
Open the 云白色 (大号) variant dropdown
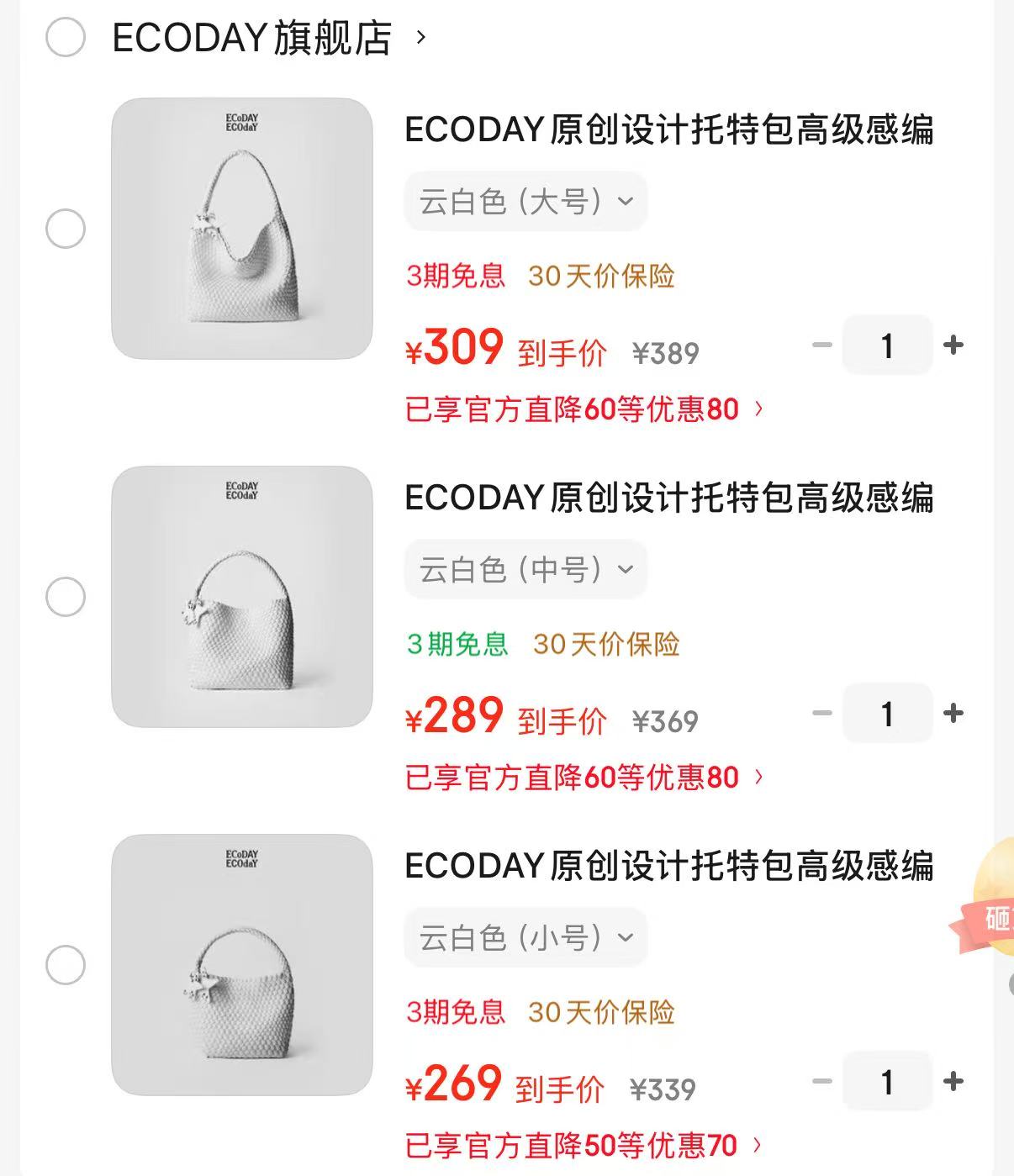[x=525, y=202]
